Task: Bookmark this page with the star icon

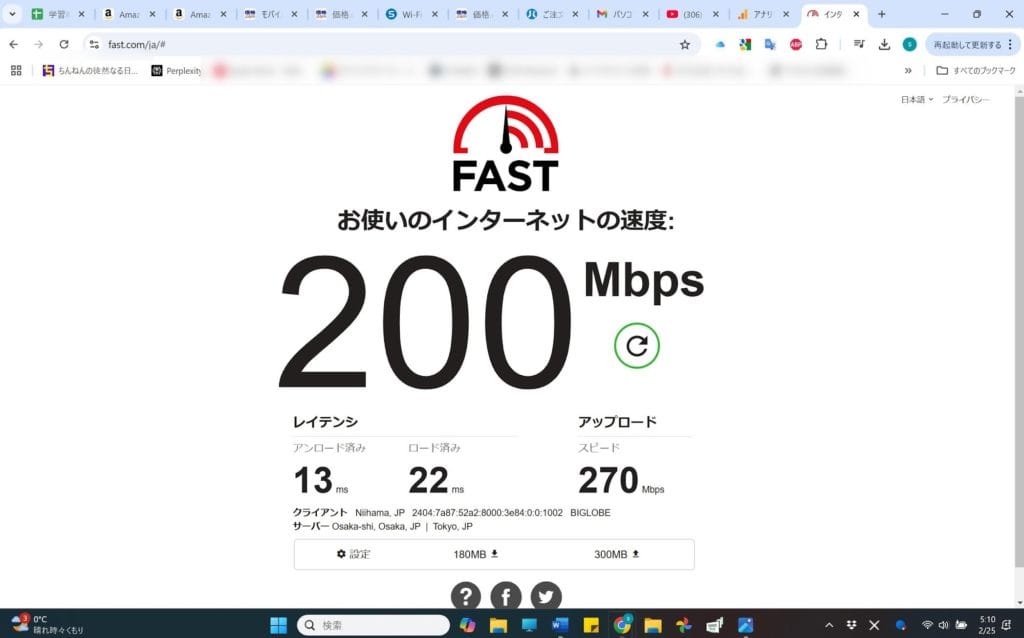Action: (x=685, y=44)
